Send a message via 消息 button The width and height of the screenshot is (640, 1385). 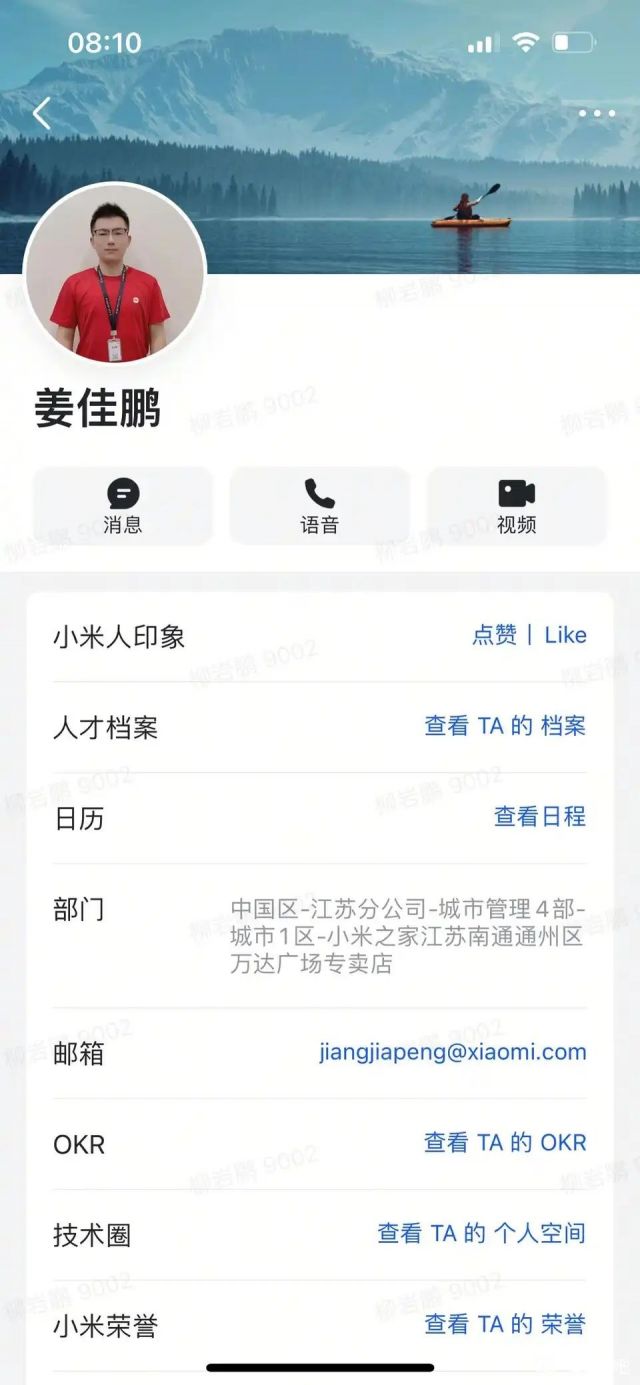[x=123, y=506]
